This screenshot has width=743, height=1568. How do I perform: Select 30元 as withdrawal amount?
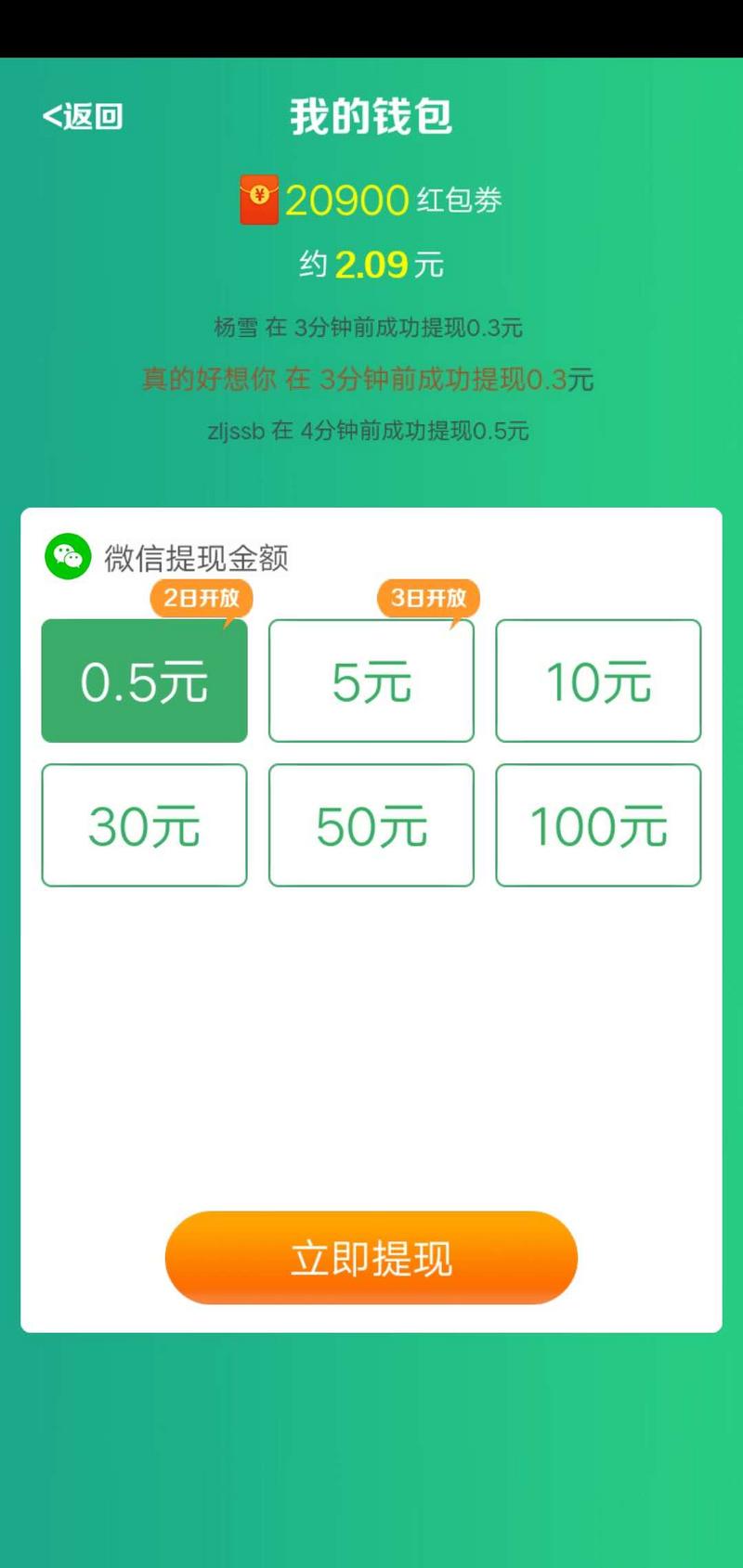144,825
